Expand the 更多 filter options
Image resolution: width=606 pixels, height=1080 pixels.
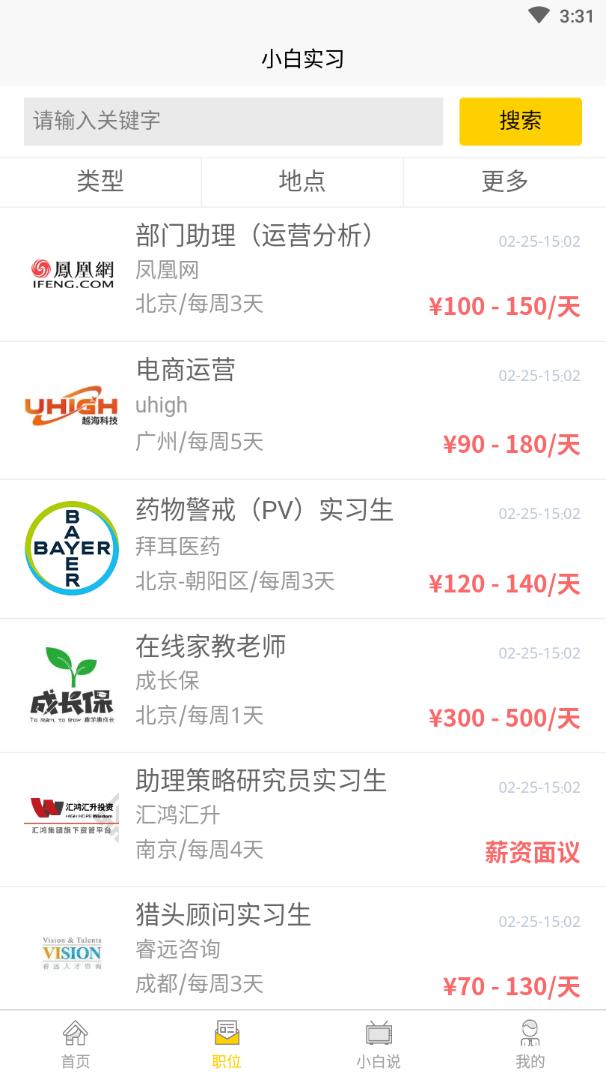[504, 181]
